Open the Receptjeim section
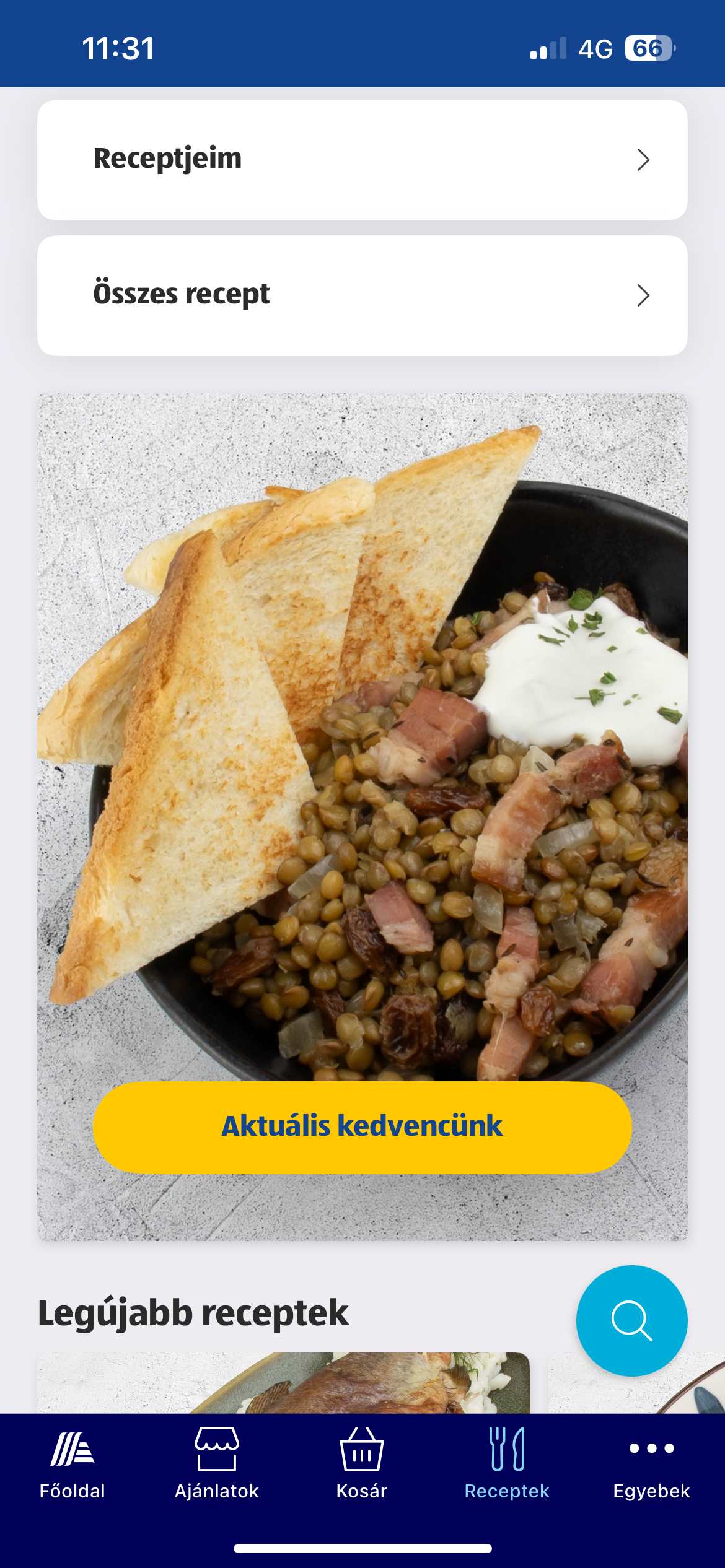 tap(362, 159)
